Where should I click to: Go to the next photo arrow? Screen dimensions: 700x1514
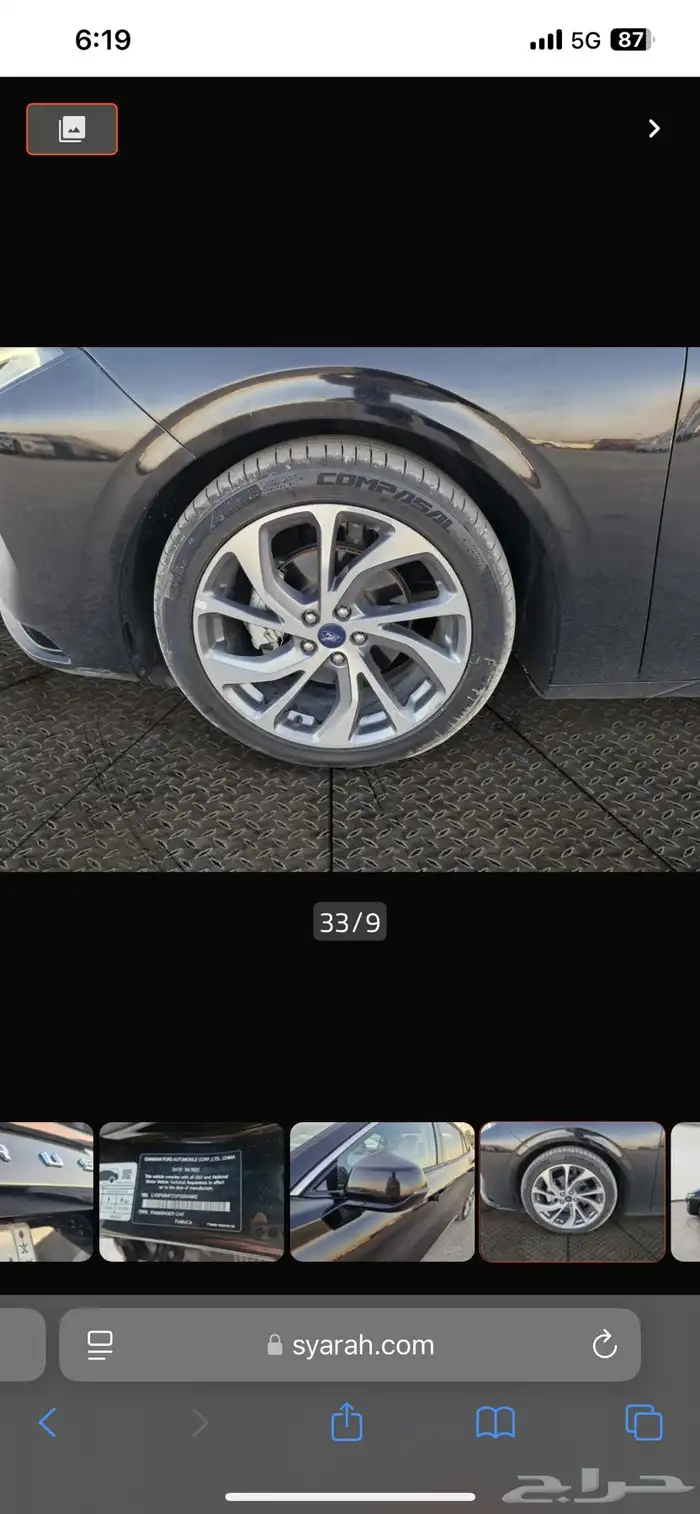[654, 129]
